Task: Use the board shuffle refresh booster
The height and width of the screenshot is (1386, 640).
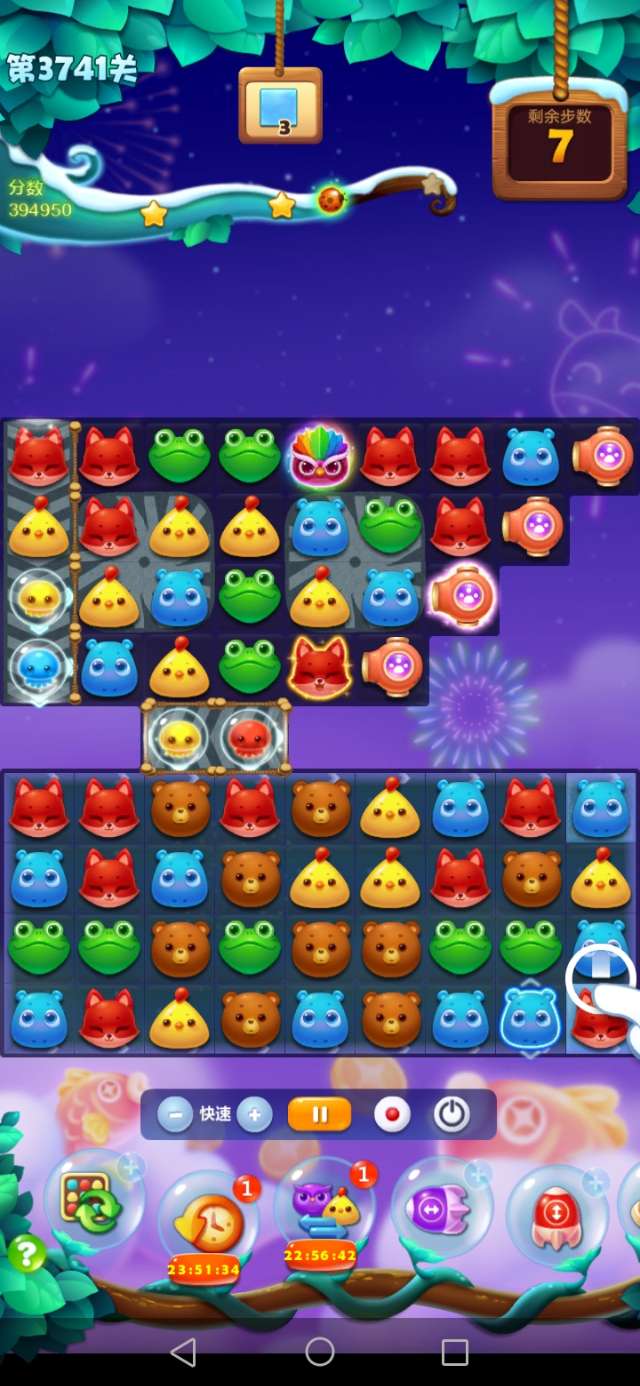Action: pyautogui.click(x=92, y=1198)
